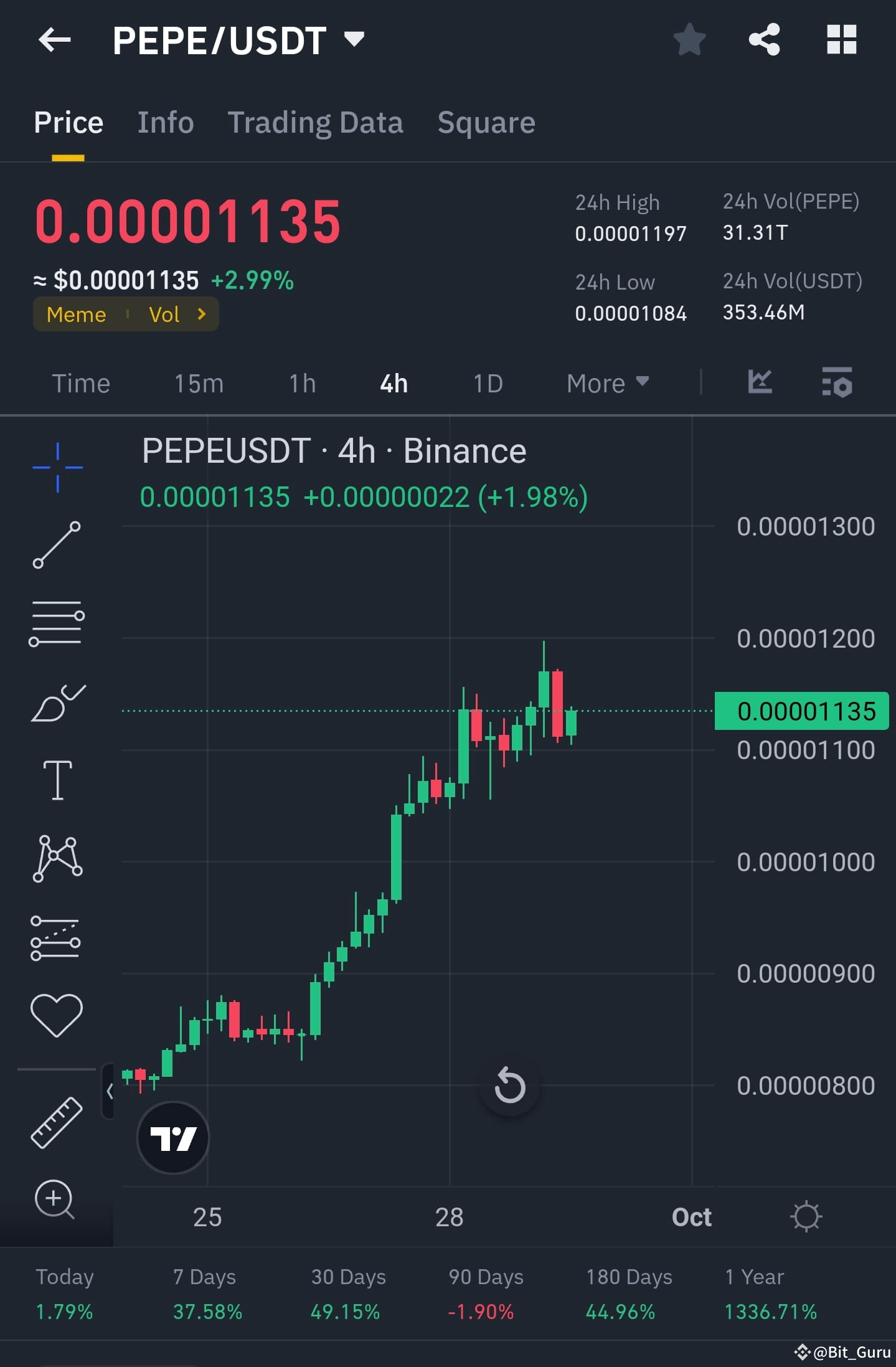
Task: Switch to the 1D timeframe
Action: pyautogui.click(x=488, y=383)
